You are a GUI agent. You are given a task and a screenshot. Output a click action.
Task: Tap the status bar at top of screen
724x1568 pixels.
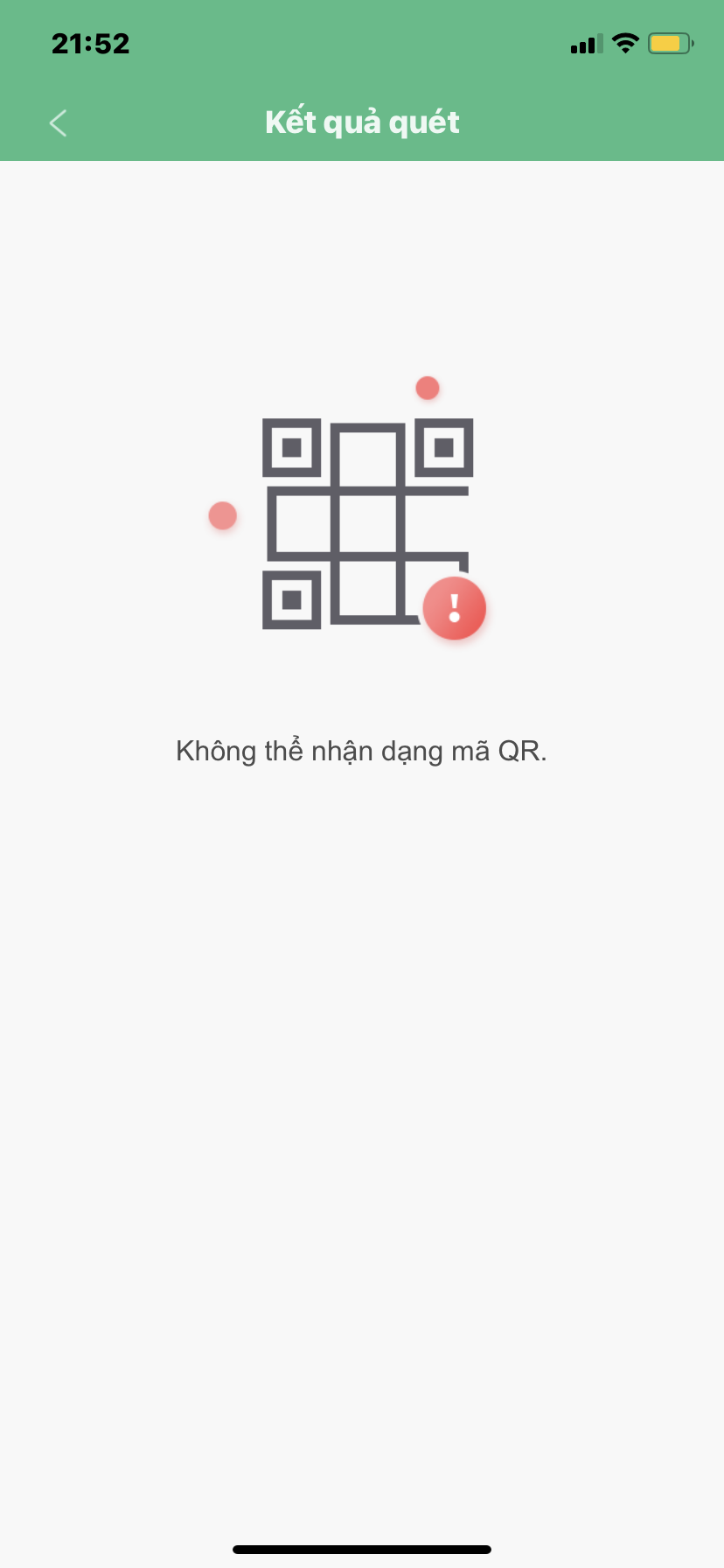point(361,42)
